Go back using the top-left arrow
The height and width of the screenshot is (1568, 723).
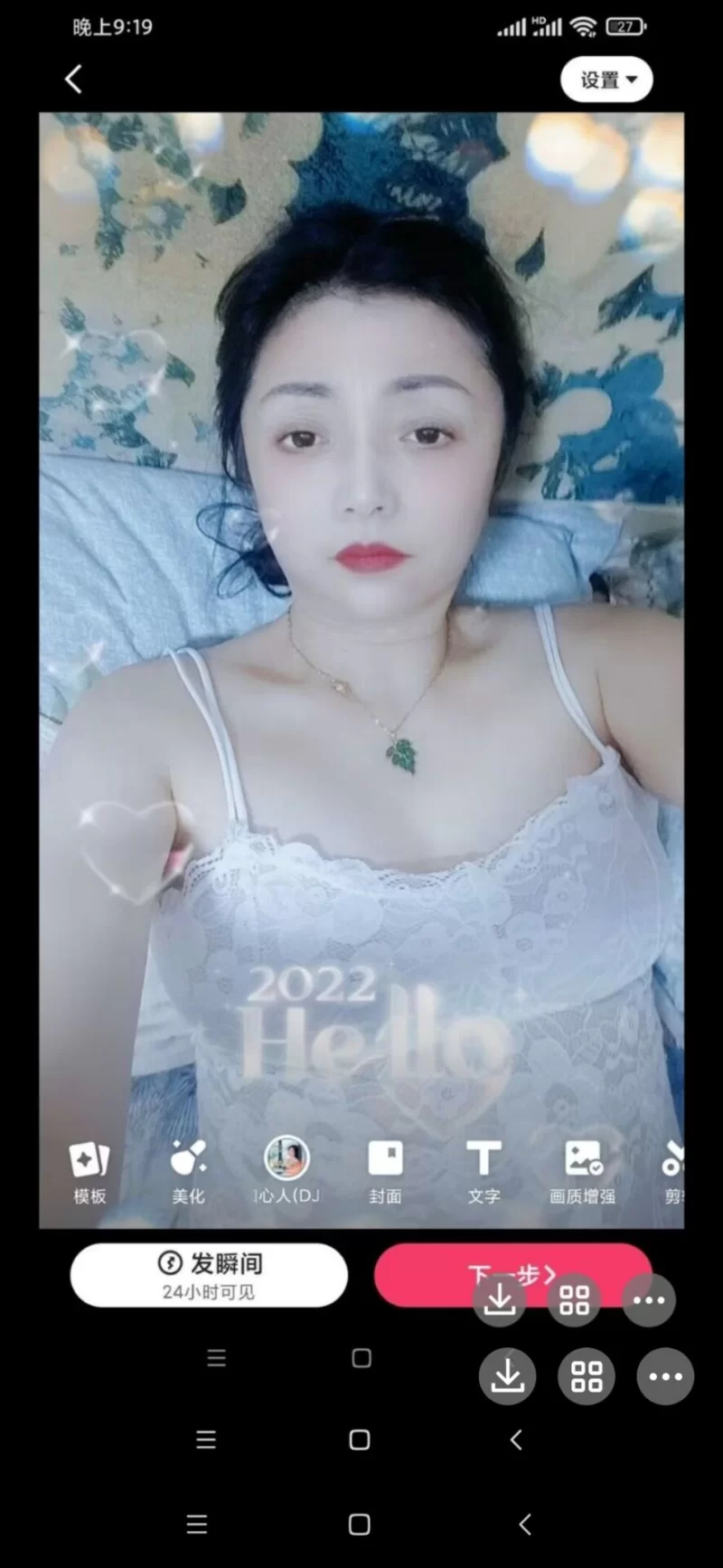pos(73,80)
